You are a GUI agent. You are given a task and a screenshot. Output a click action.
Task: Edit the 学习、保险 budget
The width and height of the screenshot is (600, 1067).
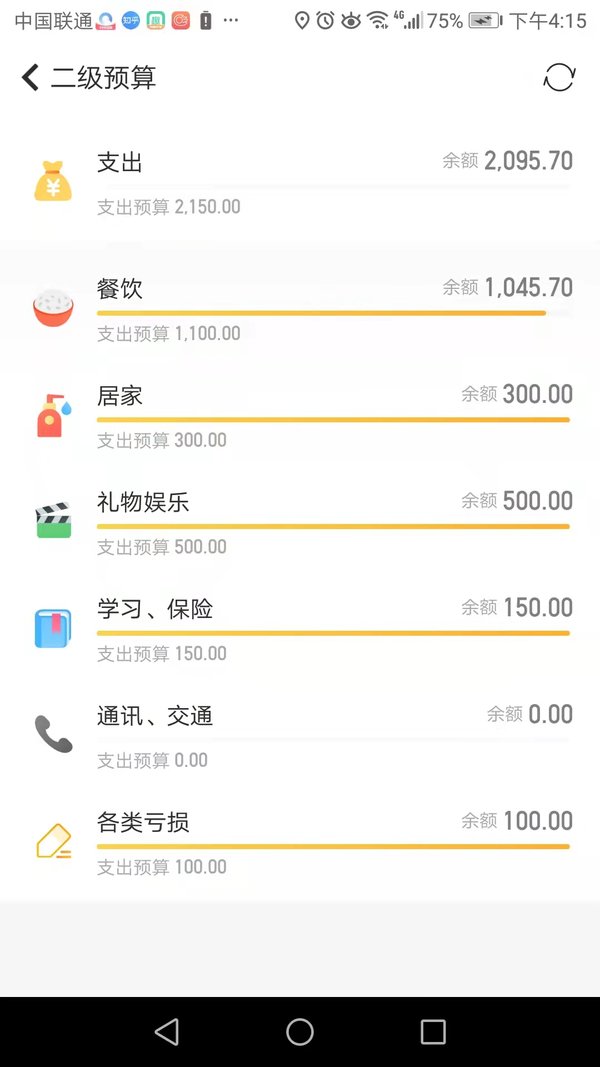tap(300, 631)
